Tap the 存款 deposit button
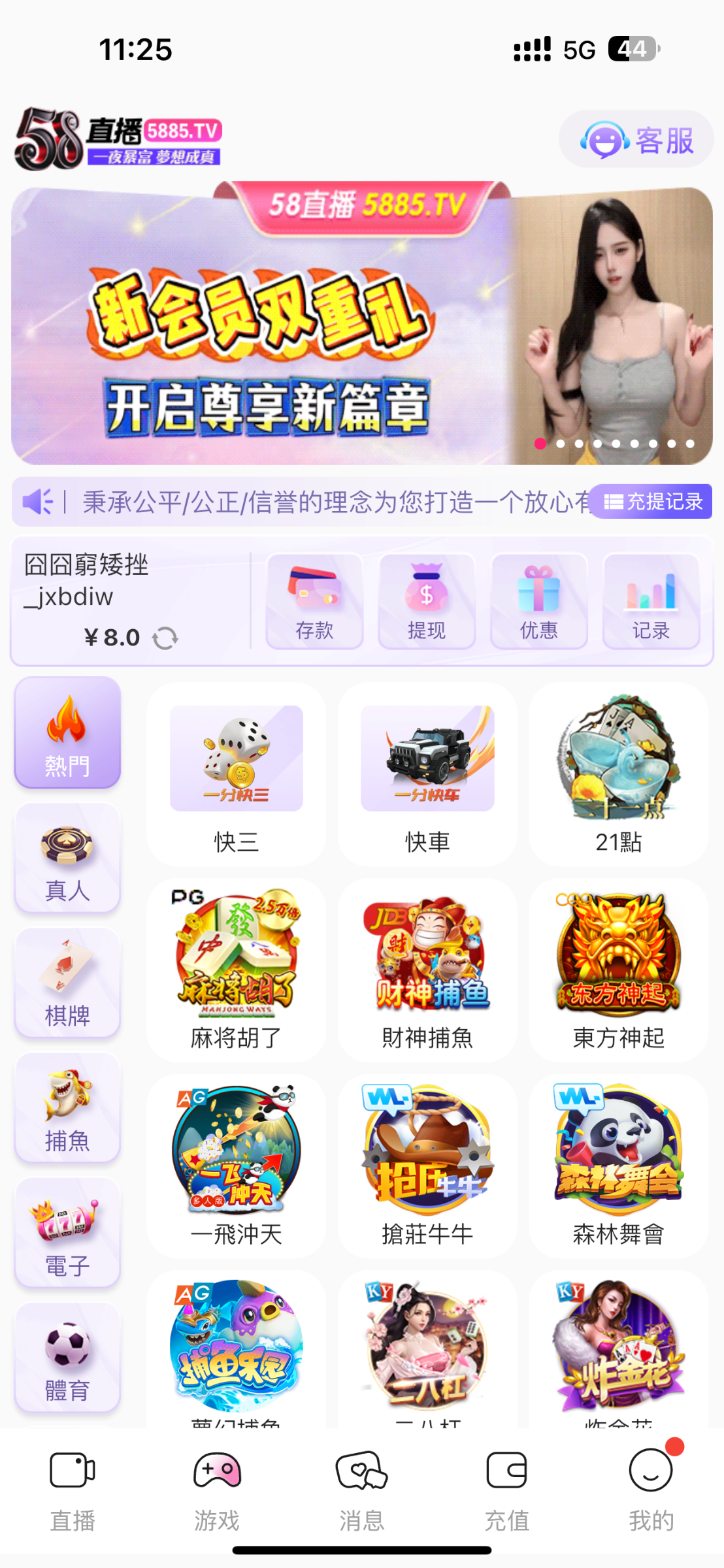 (x=314, y=601)
